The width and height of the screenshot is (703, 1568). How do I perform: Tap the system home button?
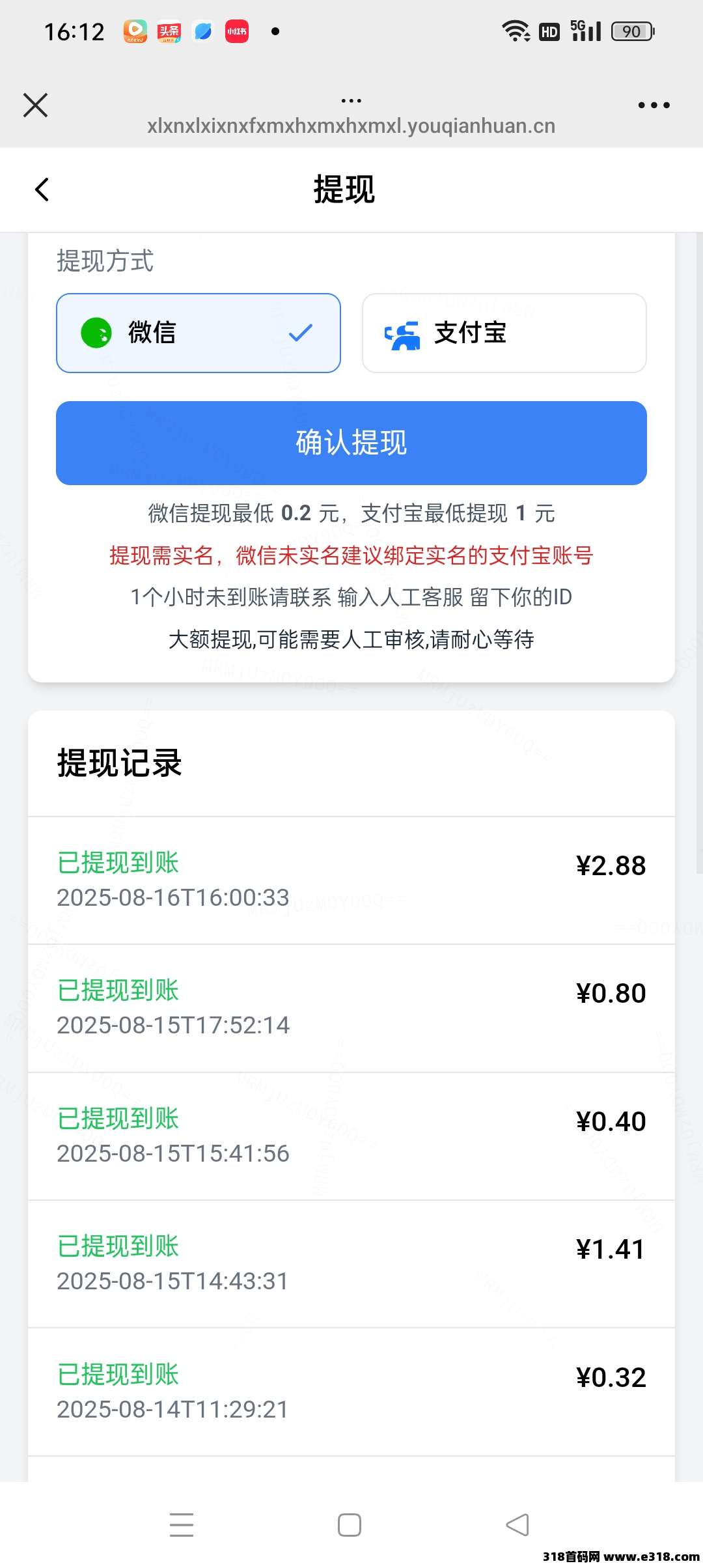click(350, 1525)
